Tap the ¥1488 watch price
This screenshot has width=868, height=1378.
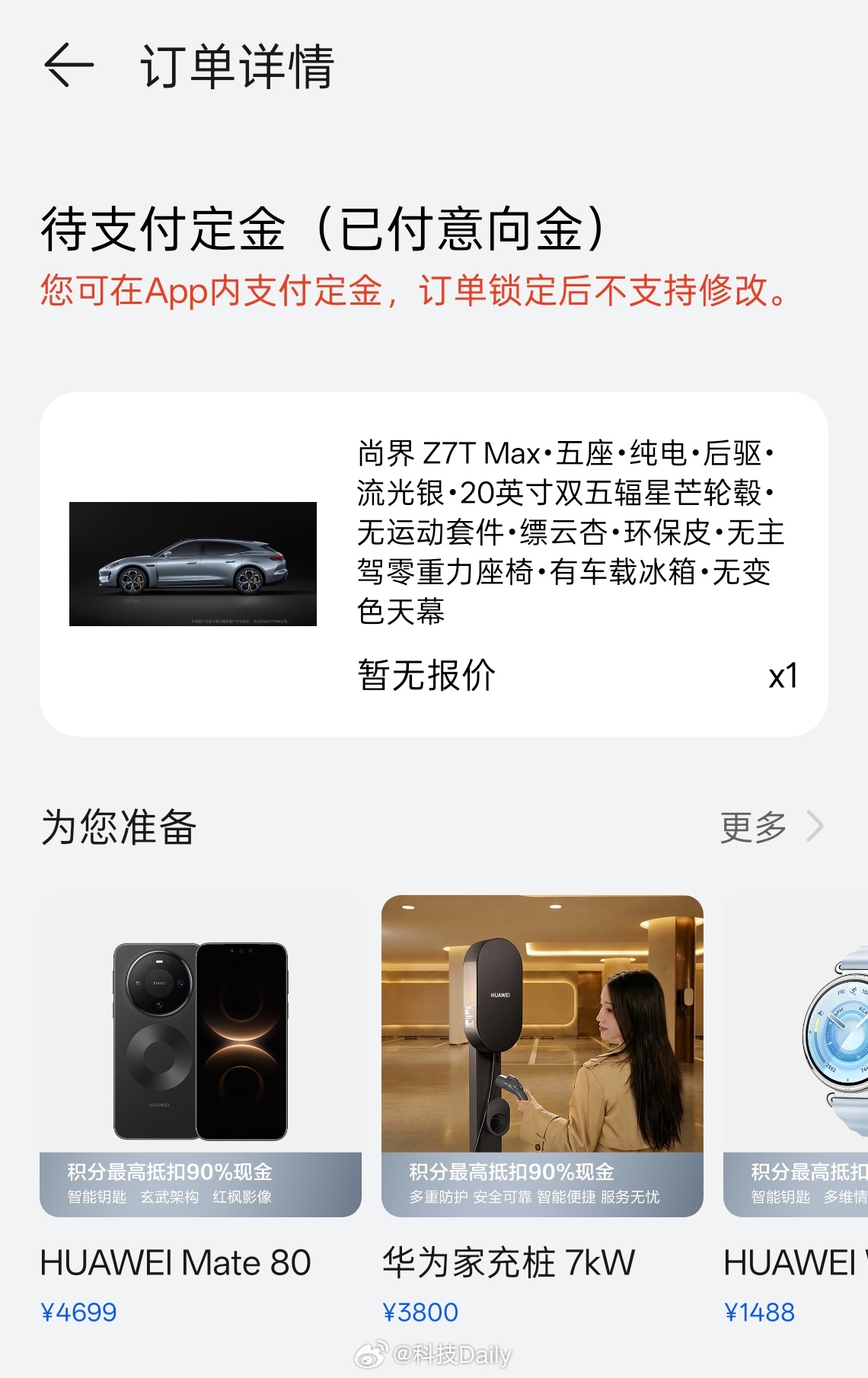click(761, 1311)
